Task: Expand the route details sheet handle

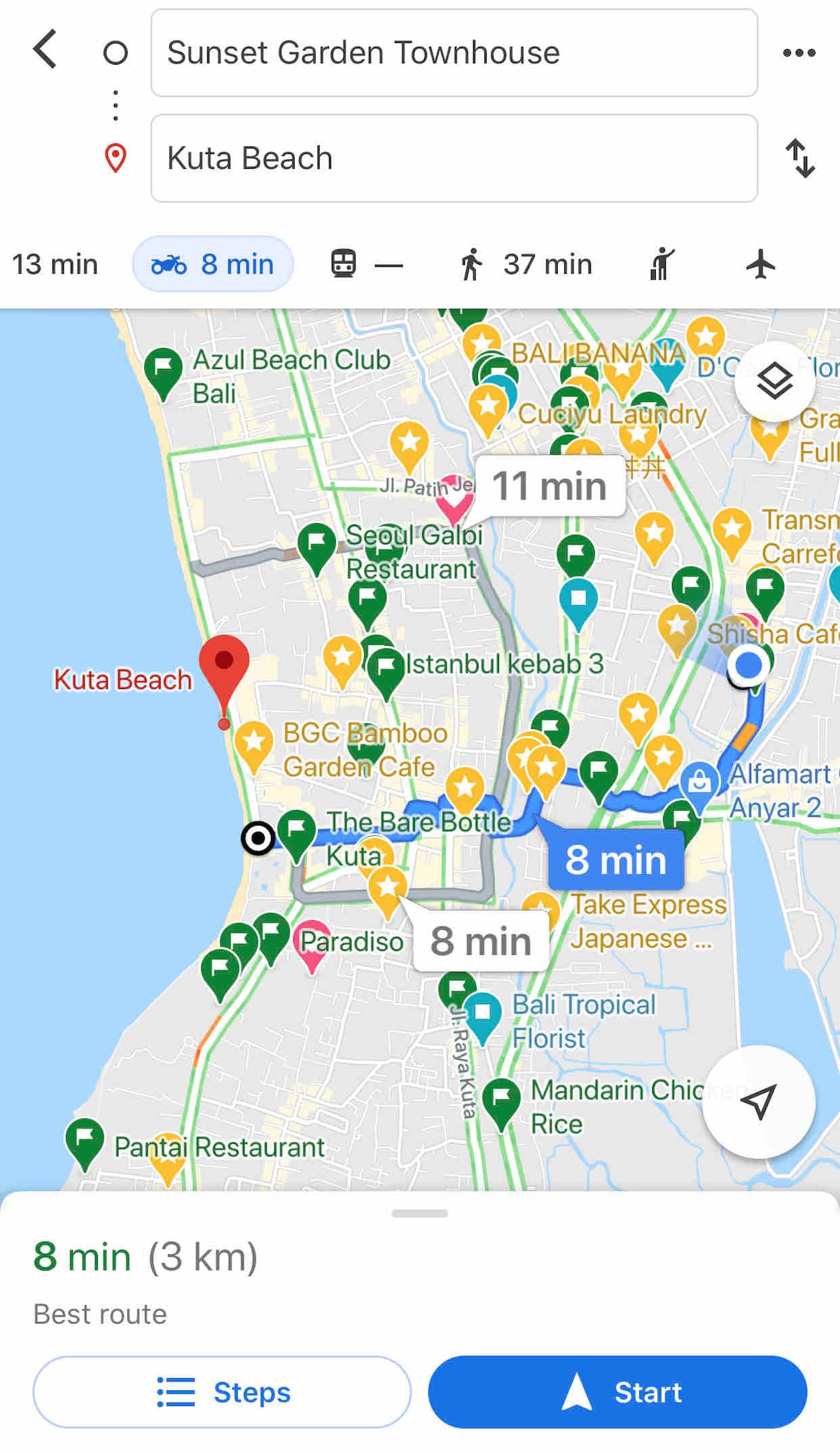Action: (x=420, y=1214)
